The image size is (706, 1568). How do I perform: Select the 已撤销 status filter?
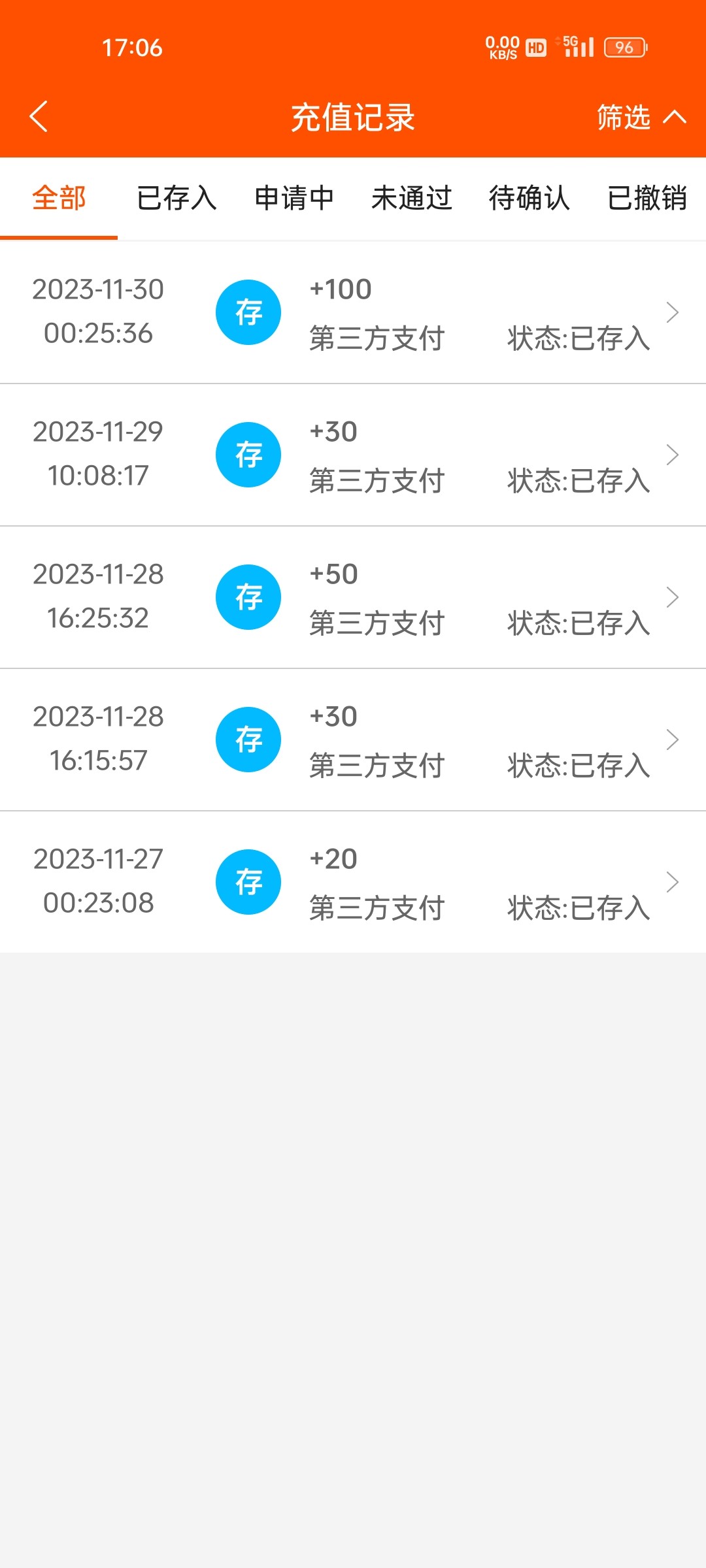pos(647,198)
